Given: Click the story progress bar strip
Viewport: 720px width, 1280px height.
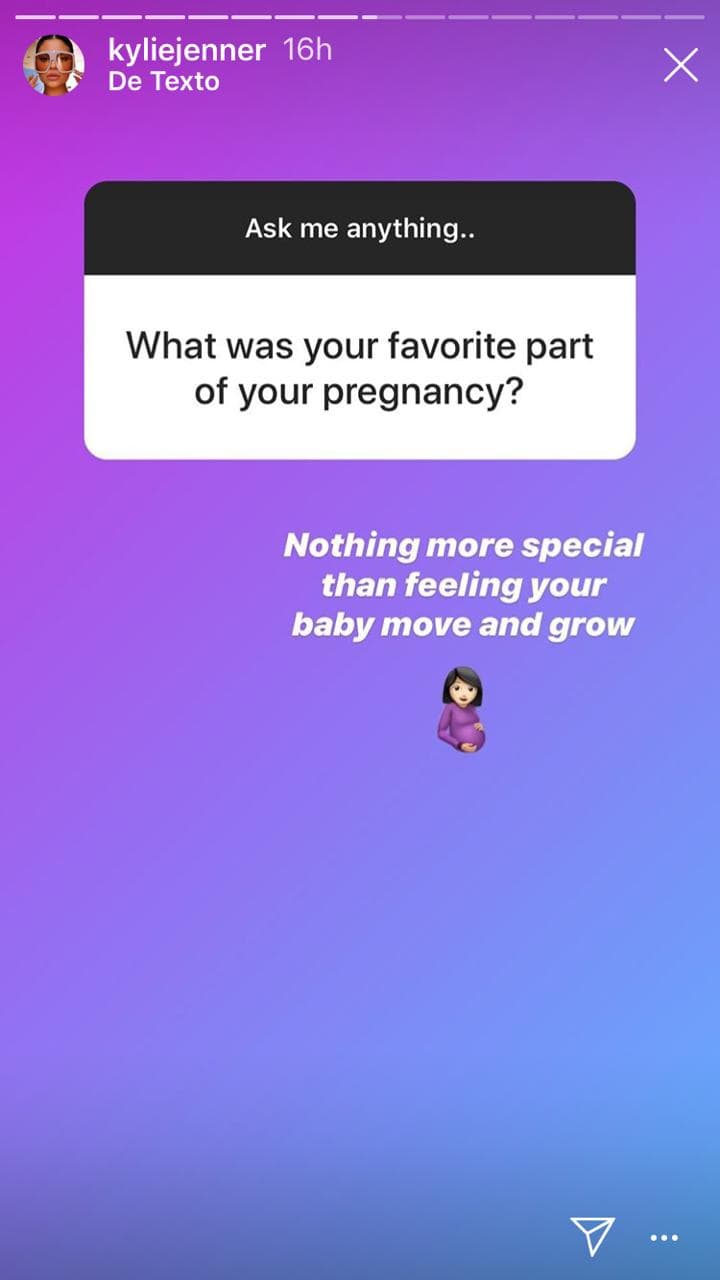Looking at the screenshot, I should (360, 14).
